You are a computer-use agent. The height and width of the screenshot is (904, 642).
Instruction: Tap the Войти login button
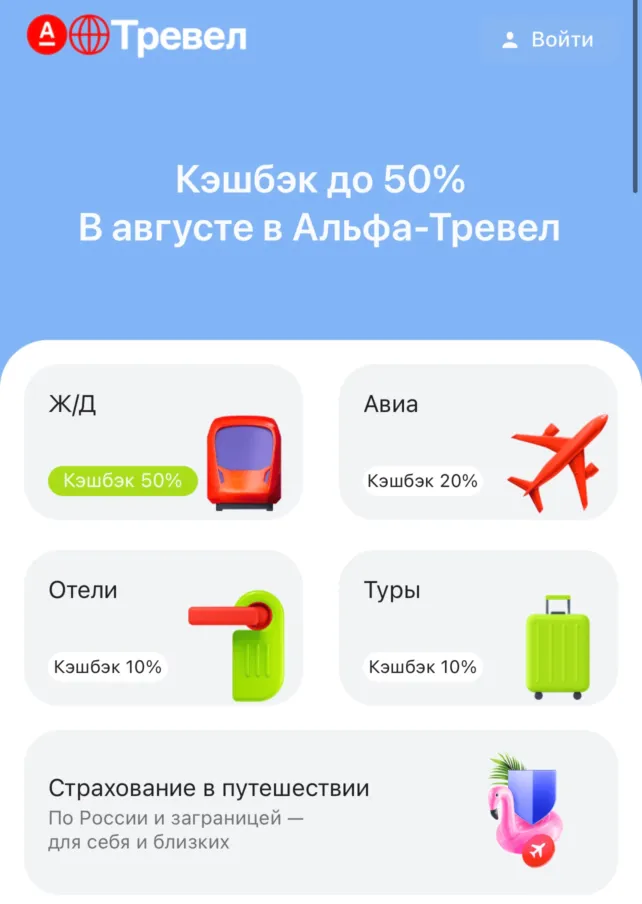547,40
